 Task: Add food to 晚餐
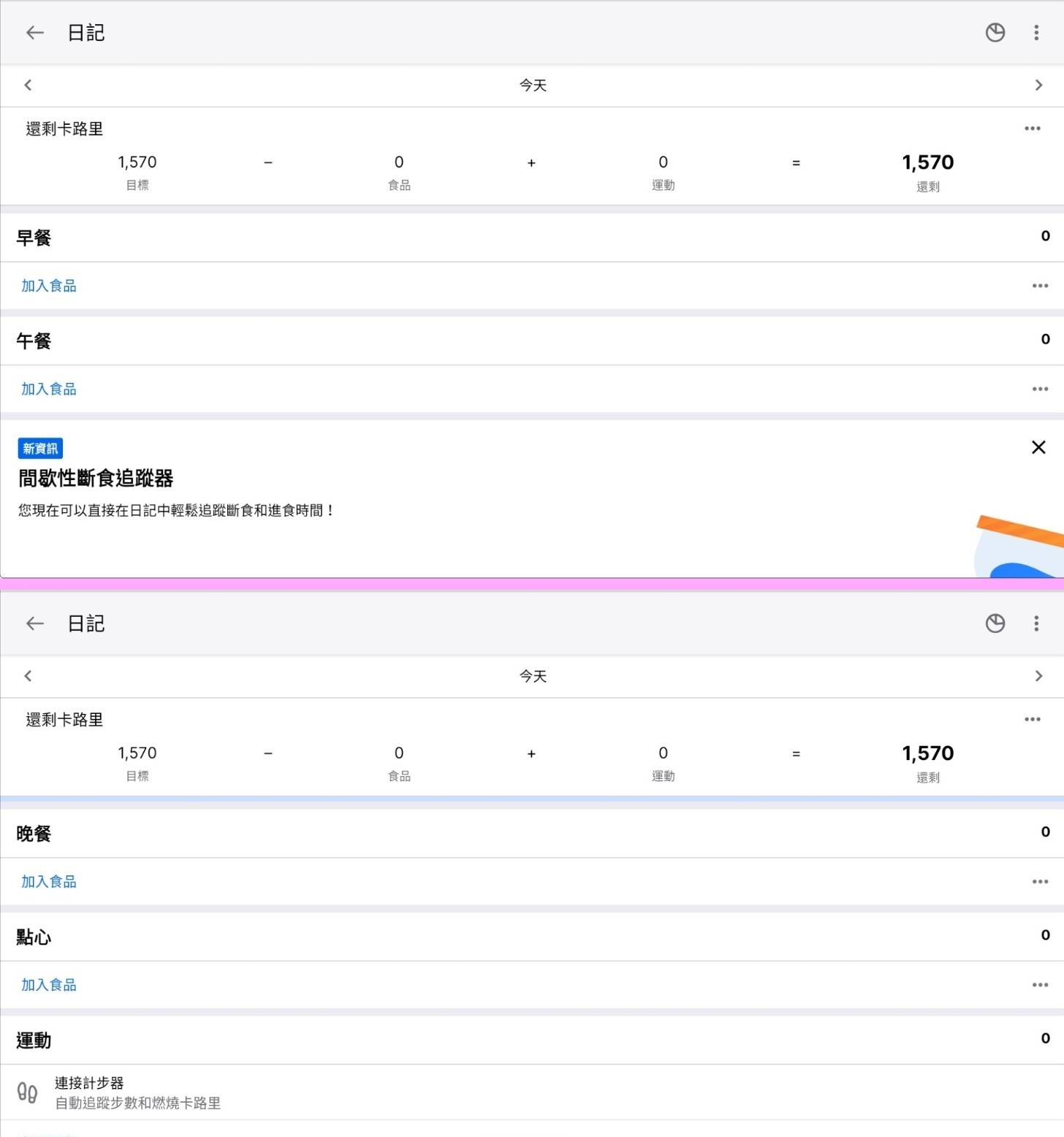[x=49, y=881]
